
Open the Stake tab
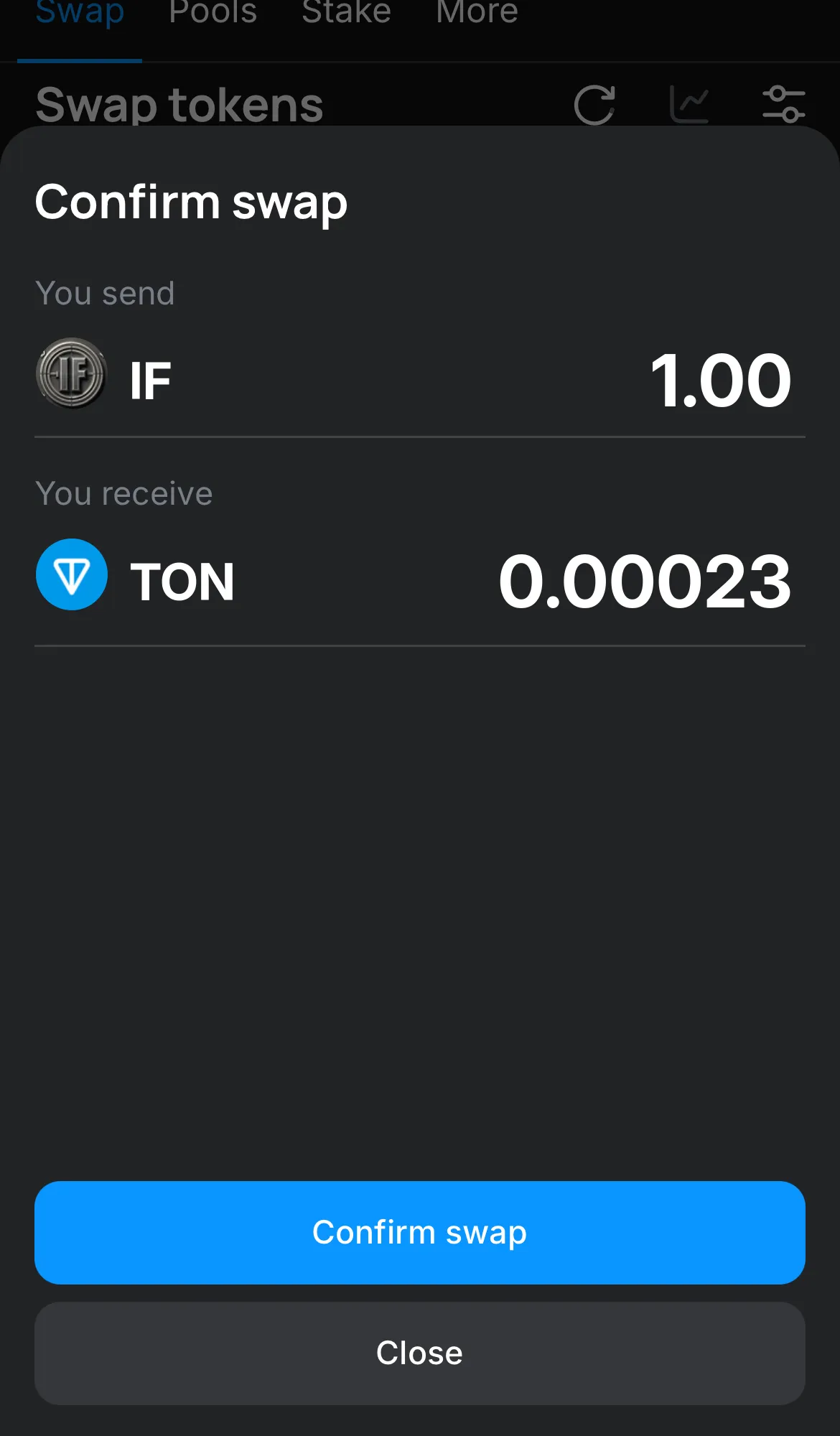(x=346, y=13)
